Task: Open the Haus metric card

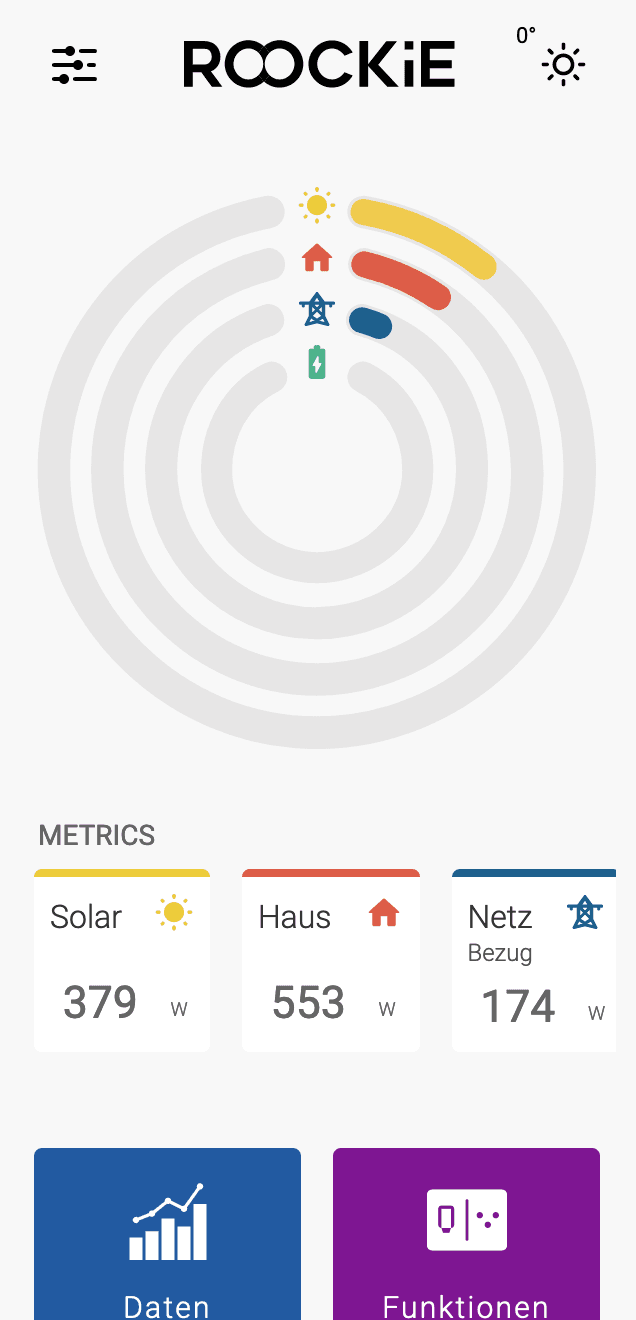Action: (330, 961)
